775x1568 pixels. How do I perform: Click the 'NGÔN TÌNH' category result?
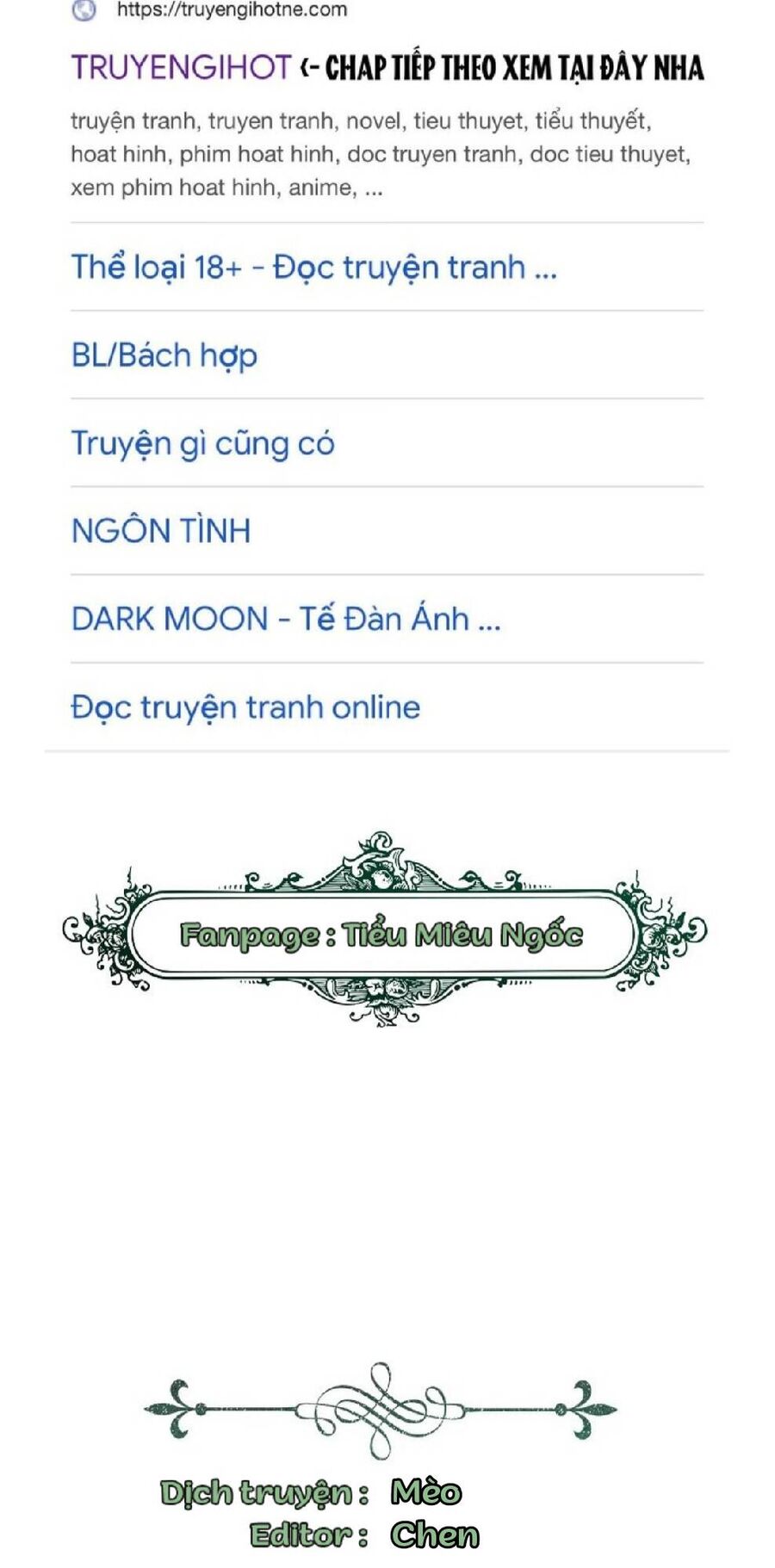click(x=160, y=530)
